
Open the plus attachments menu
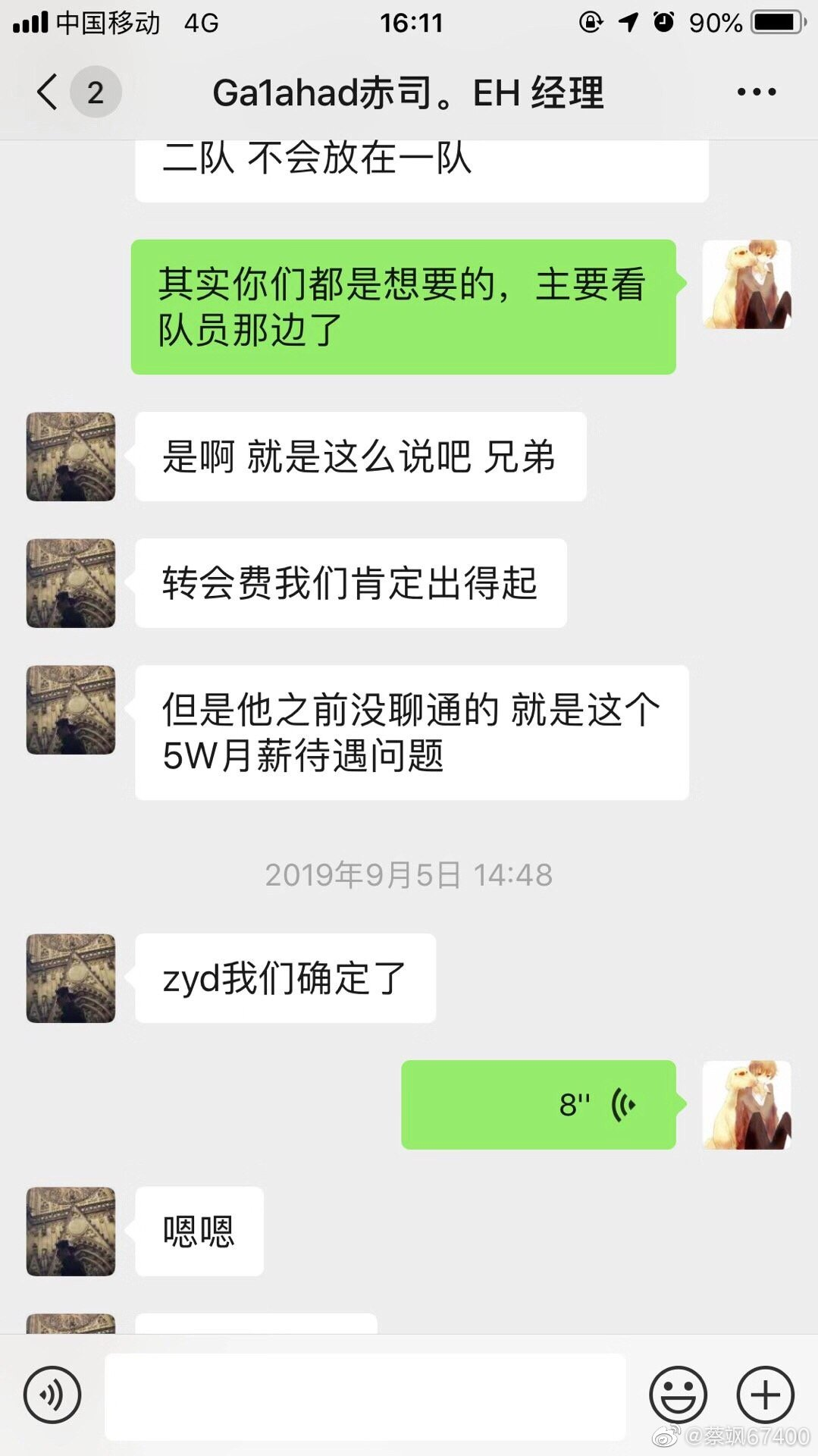[766, 1395]
